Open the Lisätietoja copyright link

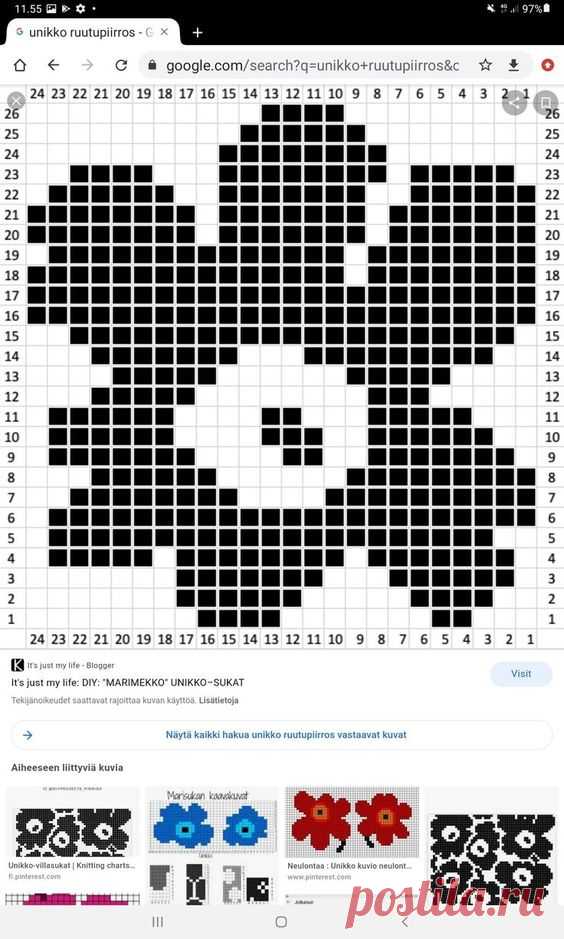[x=219, y=700]
